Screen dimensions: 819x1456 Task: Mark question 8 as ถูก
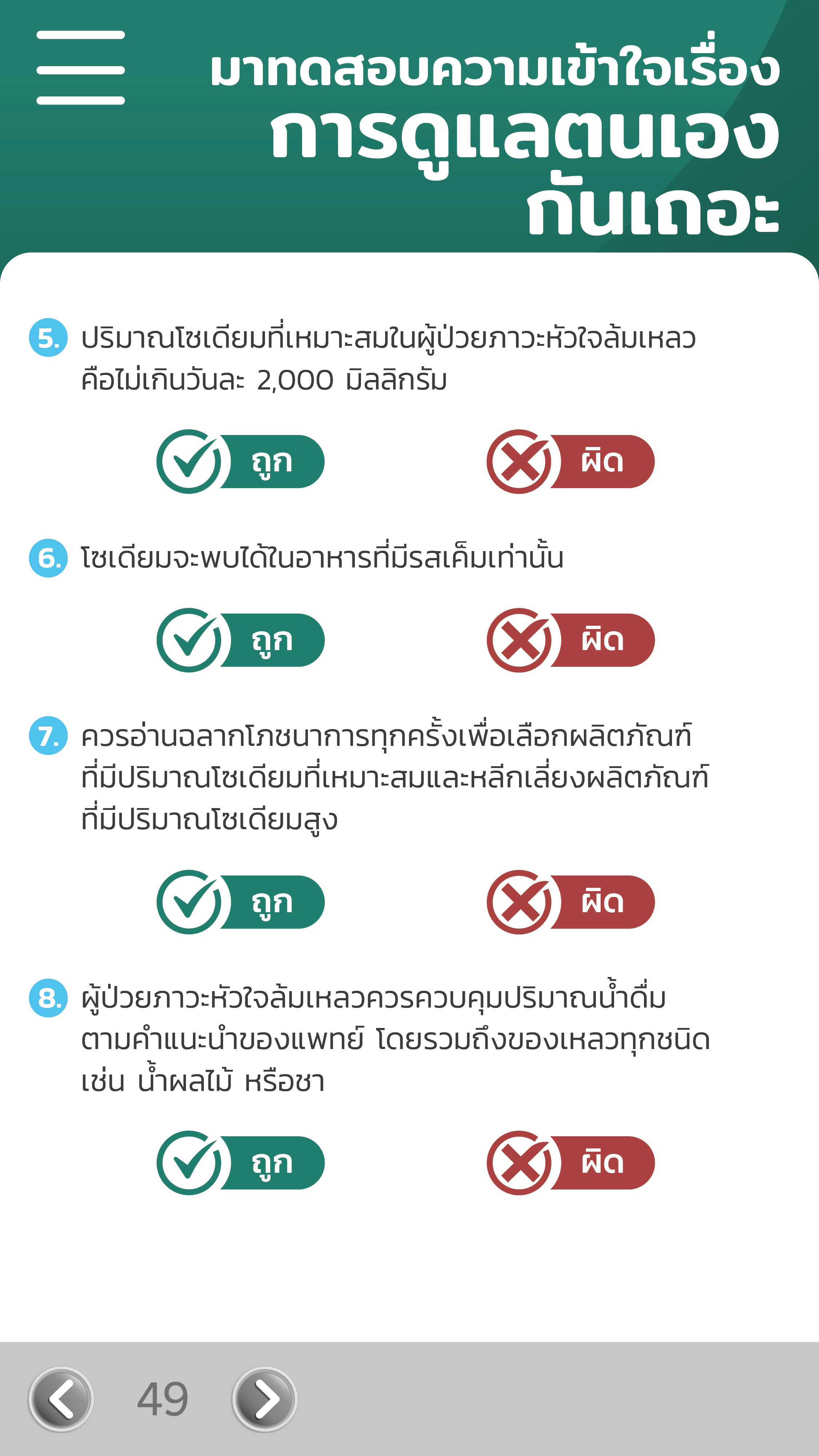(241, 1163)
